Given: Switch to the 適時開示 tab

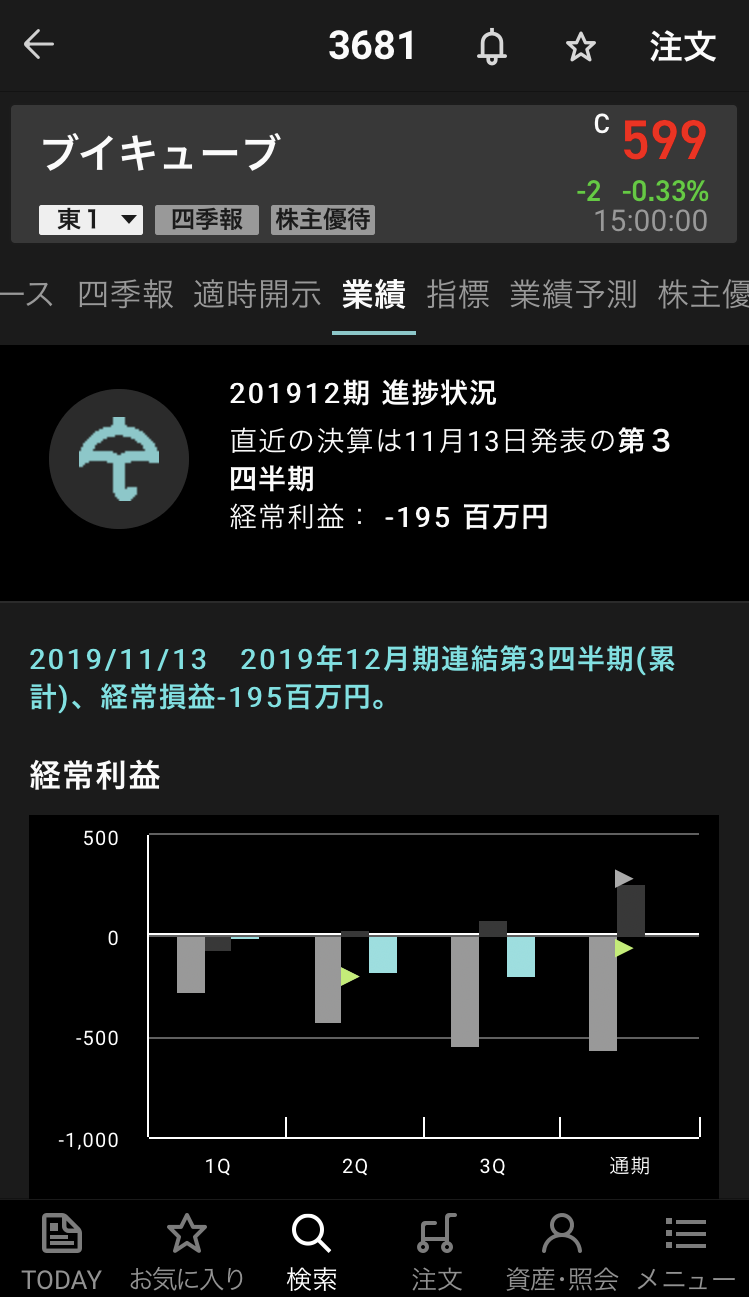Looking at the screenshot, I should pyautogui.click(x=258, y=295).
